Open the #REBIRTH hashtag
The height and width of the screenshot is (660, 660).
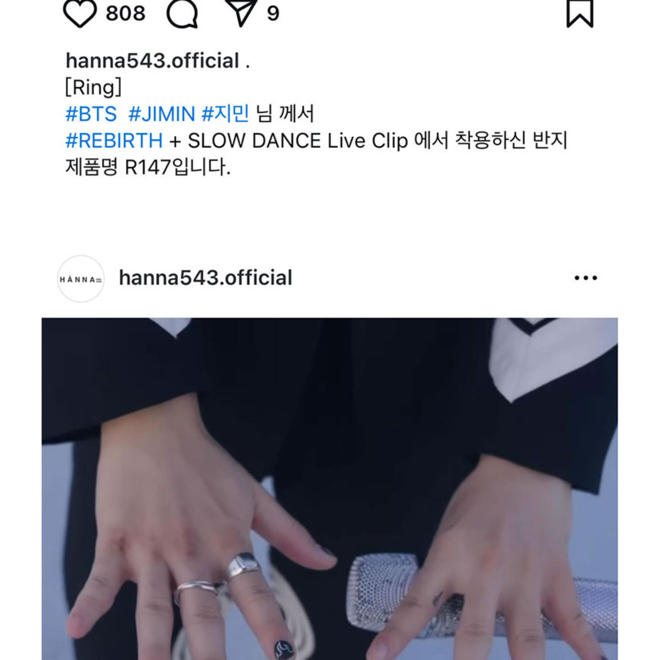[x=114, y=141]
